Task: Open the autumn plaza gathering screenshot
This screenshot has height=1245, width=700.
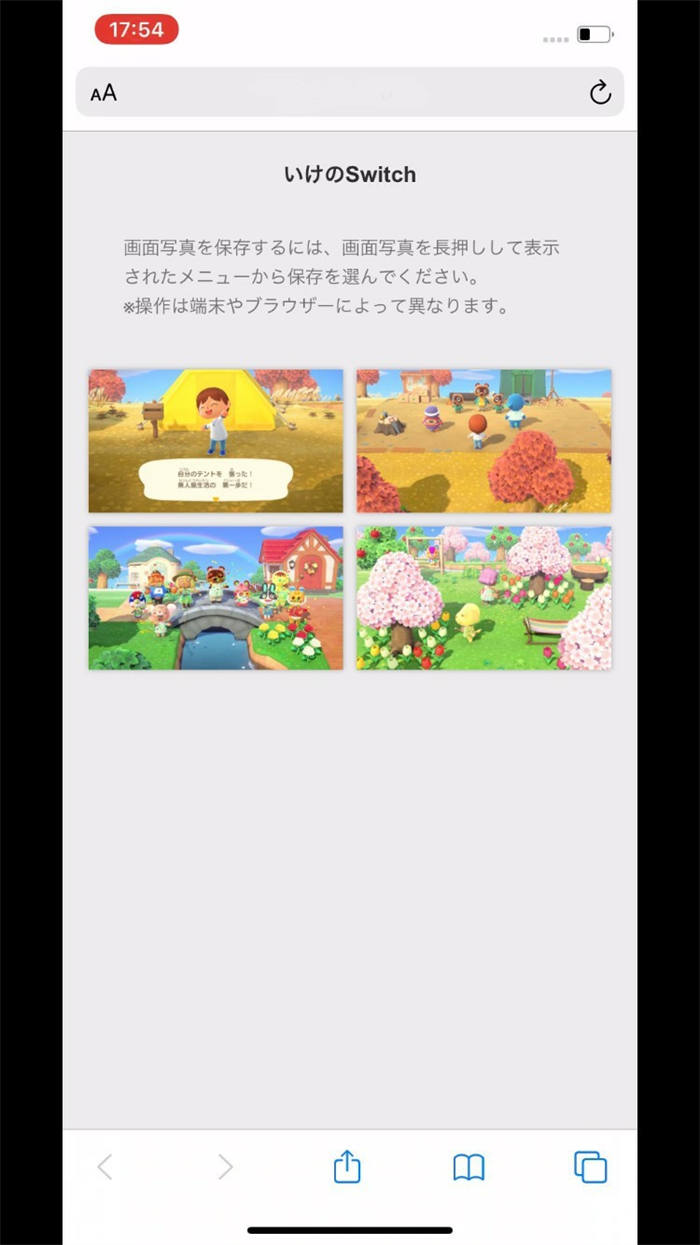Action: pyautogui.click(x=484, y=441)
